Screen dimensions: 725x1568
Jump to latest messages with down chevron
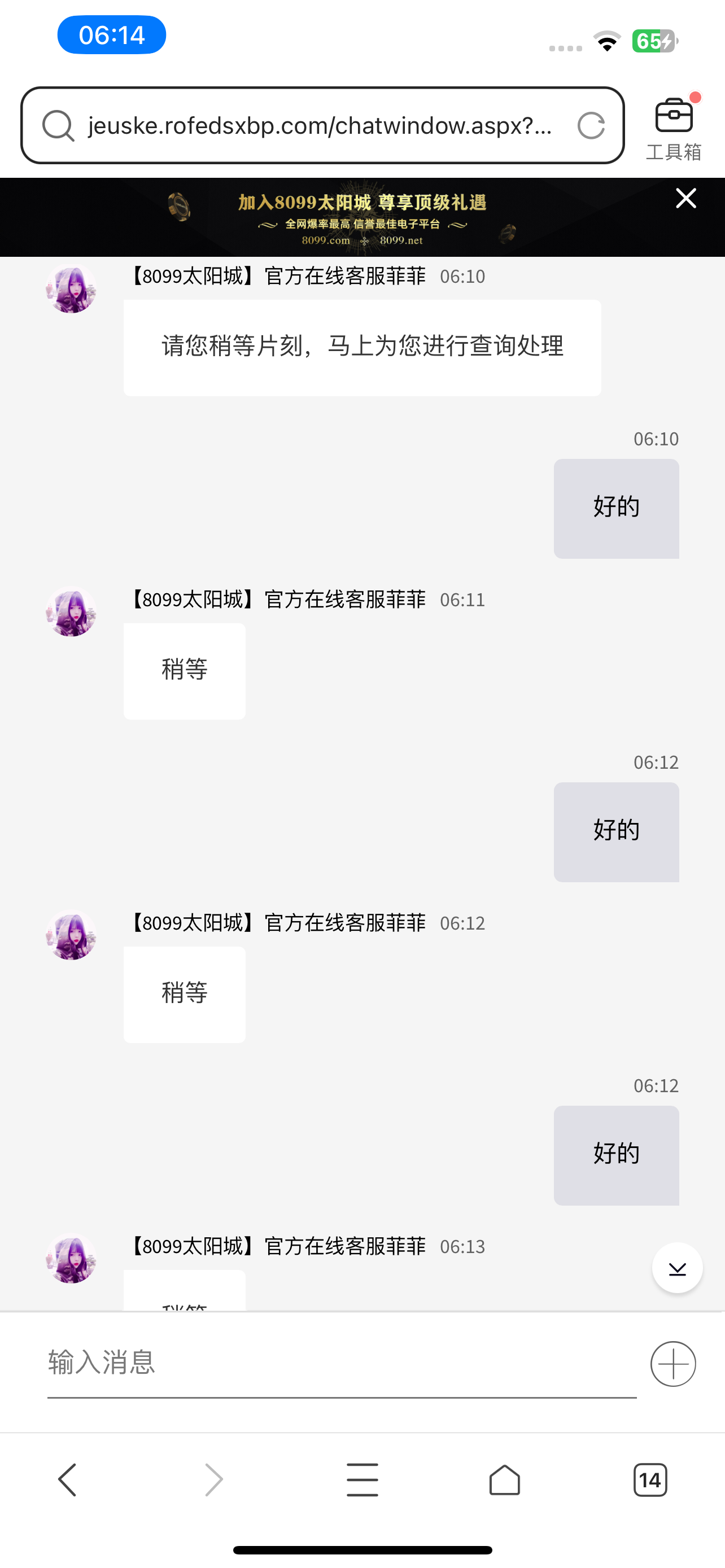pos(676,1268)
